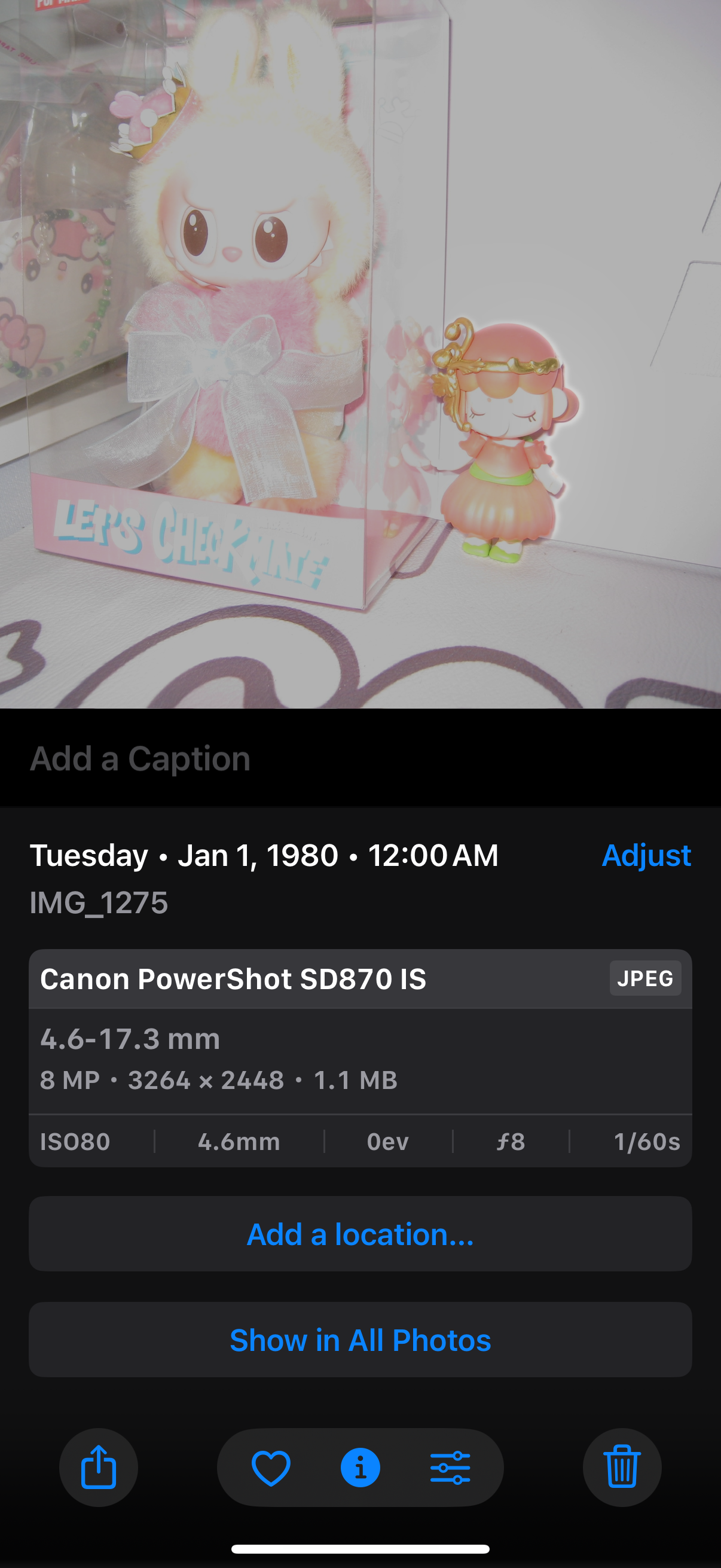Add a caption to the photo
This screenshot has height=1568, width=721.
click(140, 758)
